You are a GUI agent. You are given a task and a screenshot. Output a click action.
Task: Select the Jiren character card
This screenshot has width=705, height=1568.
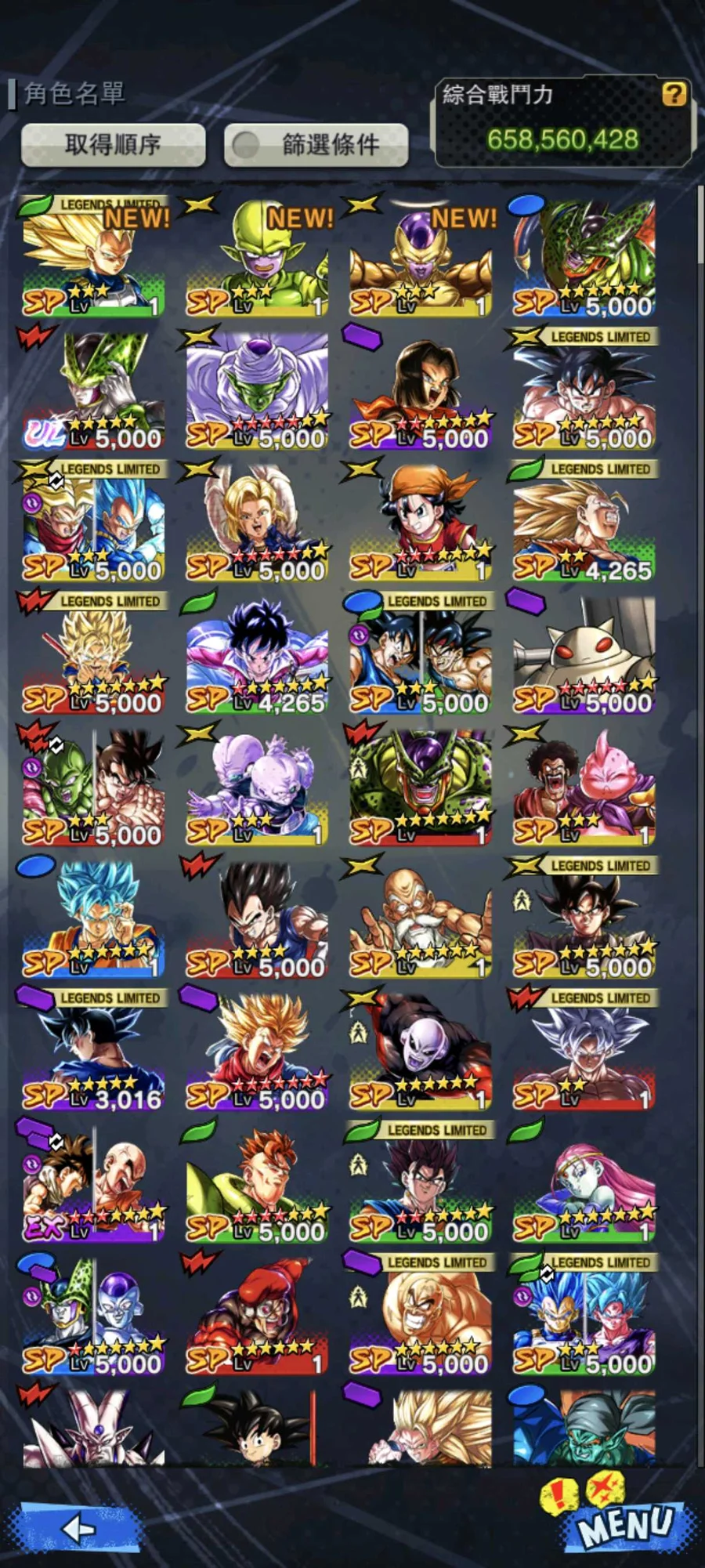(421, 1052)
